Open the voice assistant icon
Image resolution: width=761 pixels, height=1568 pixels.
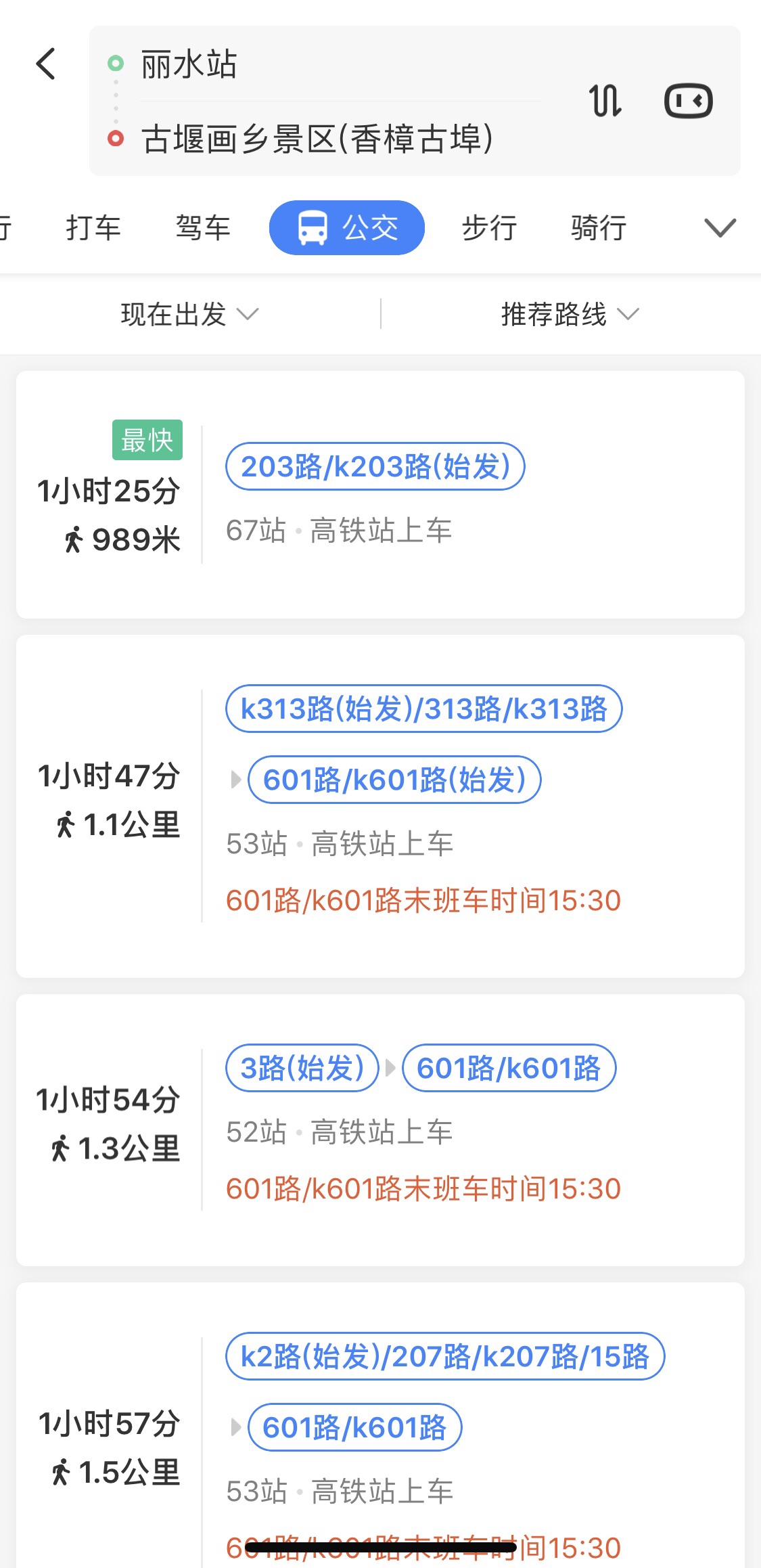pos(689,101)
